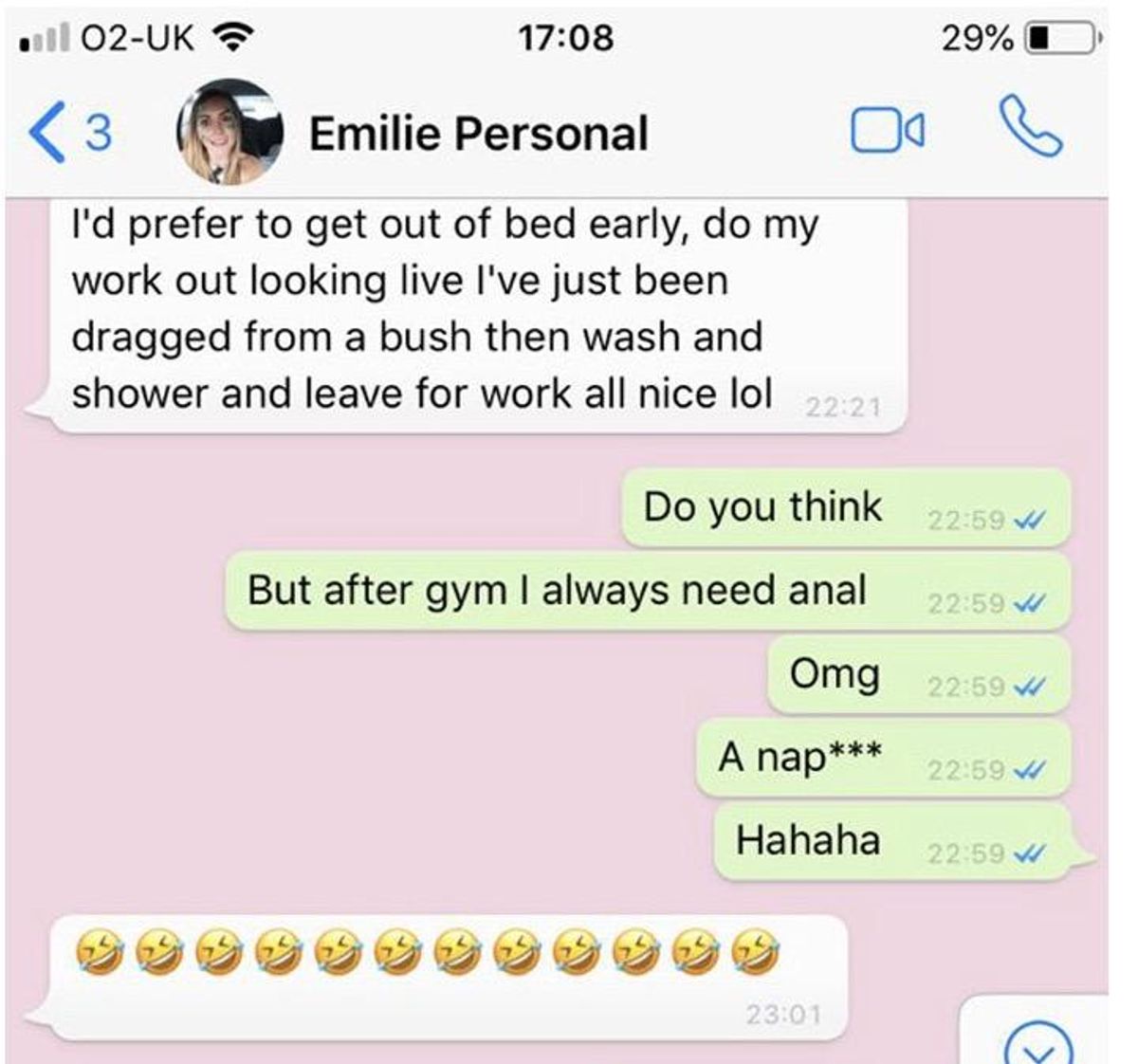This screenshot has height=1064, width=1138.
Task: Go back to the chats list
Action: [x=66, y=132]
